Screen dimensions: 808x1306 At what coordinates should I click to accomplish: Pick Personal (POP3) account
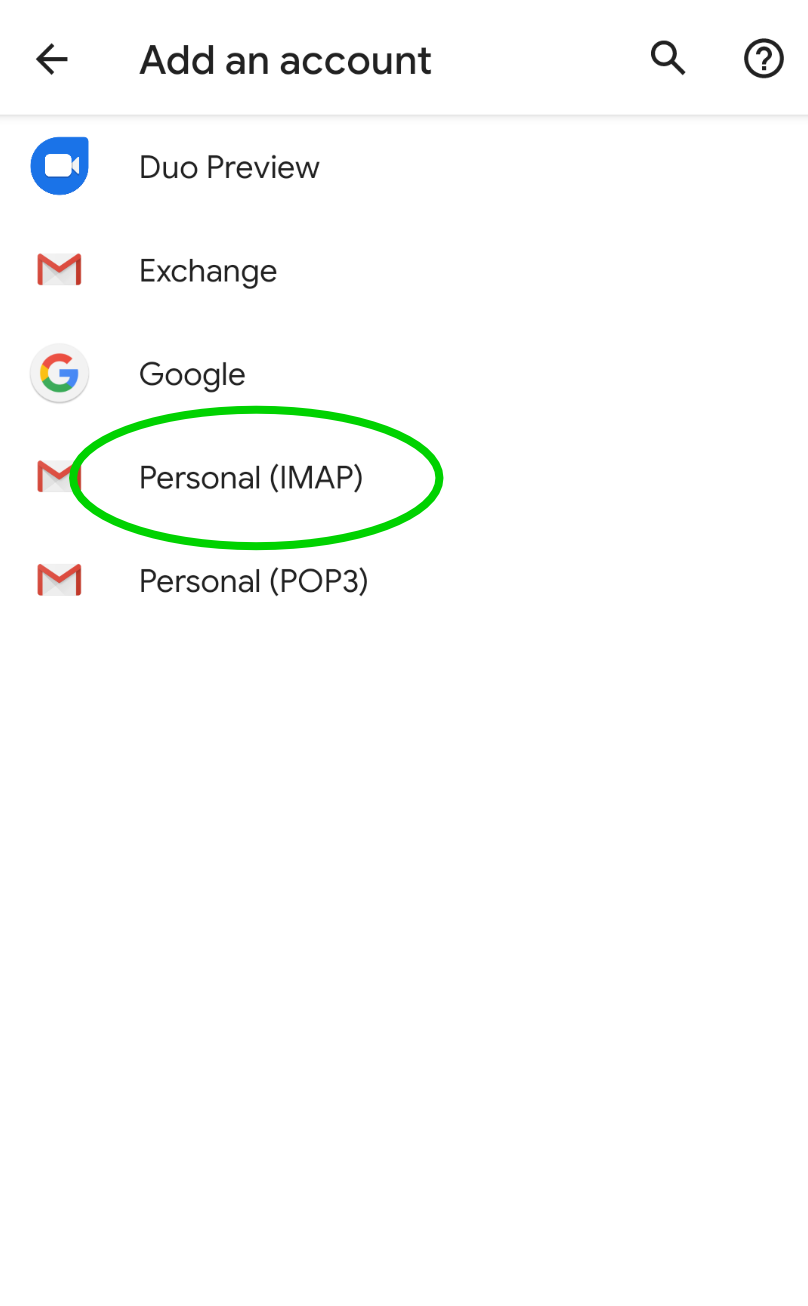click(404, 581)
